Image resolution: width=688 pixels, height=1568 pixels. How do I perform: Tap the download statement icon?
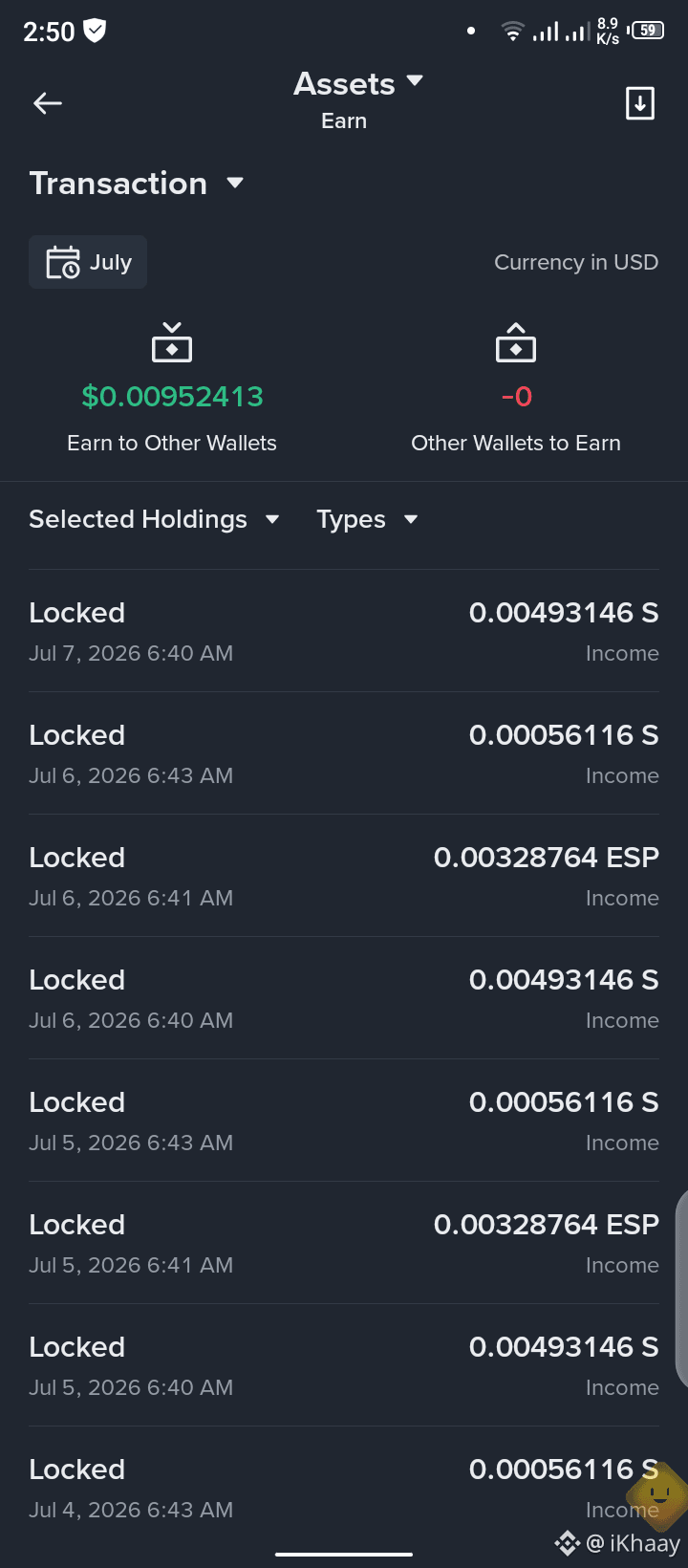click(x=639, y=103)
